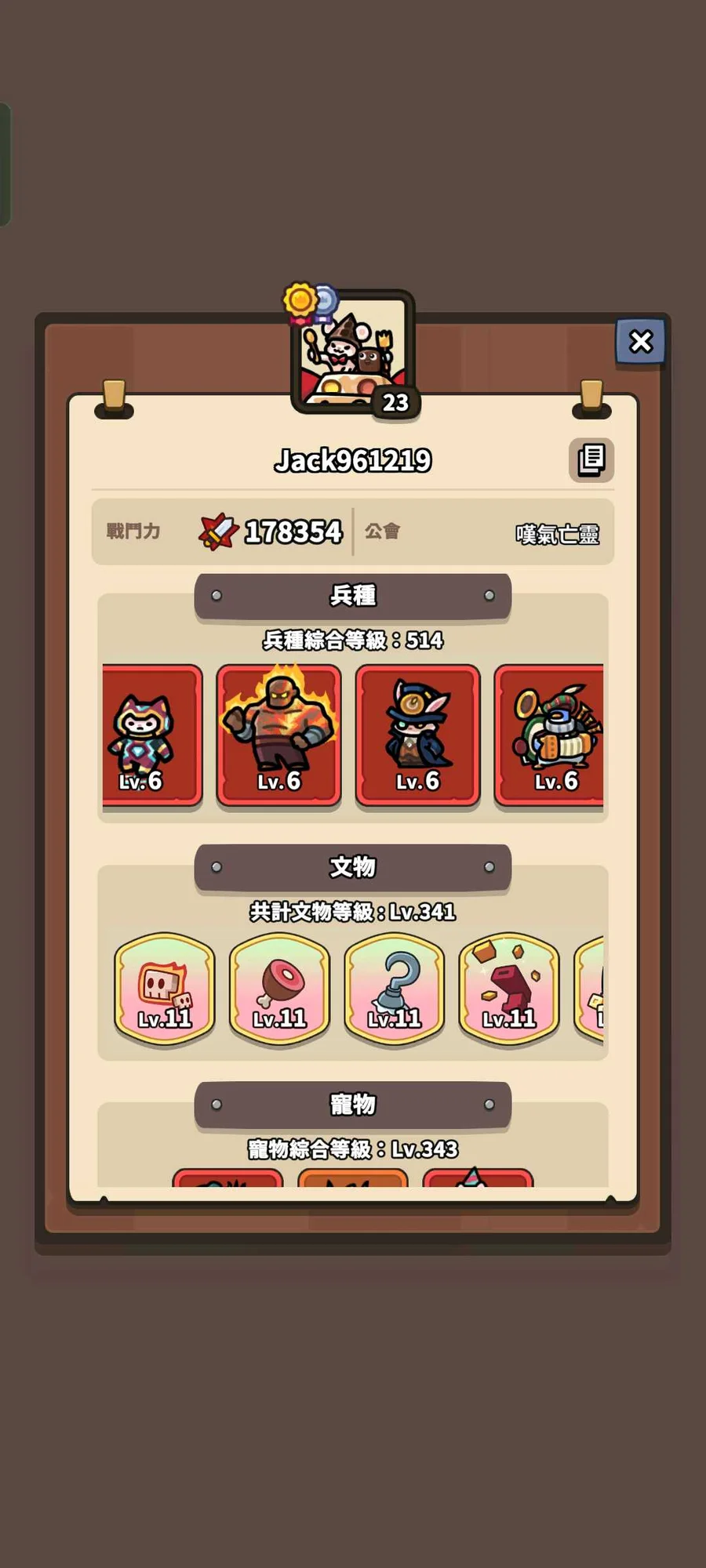View the meat relic Lv.11

(279, 988)
